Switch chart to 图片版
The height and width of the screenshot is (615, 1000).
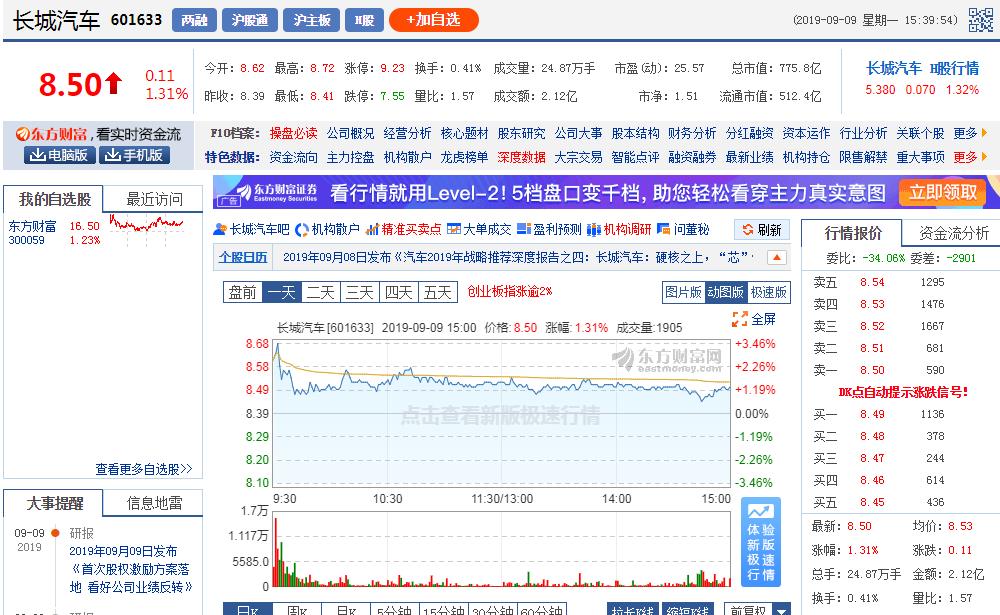683,292
